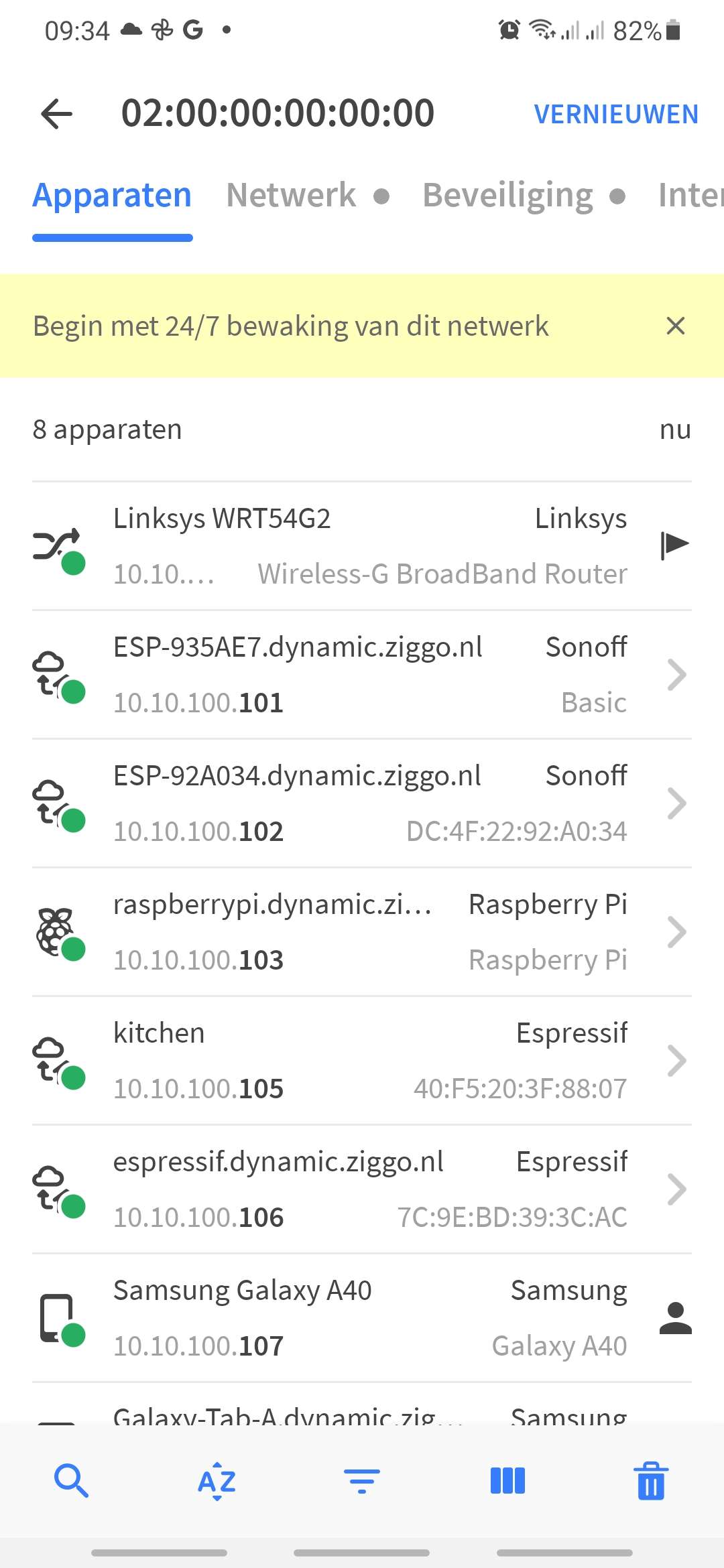The height and width of the screenshot is (1568, 724).
Task: Dismiss the 24/7 bewaking banner
Action: click(x=675, y=326)
